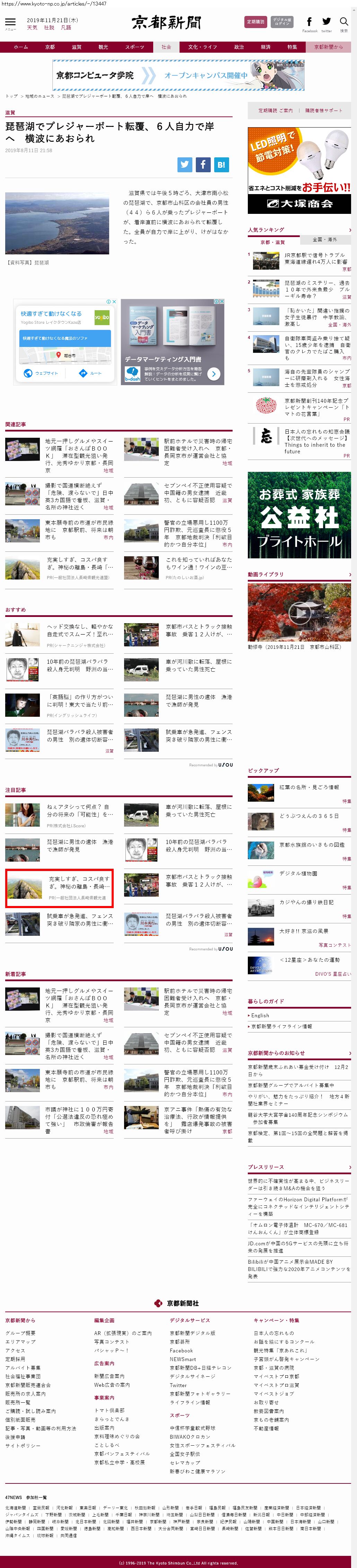Screen dimensions: 357x1568
Task: Share article on Facebook
Action: 203,164
